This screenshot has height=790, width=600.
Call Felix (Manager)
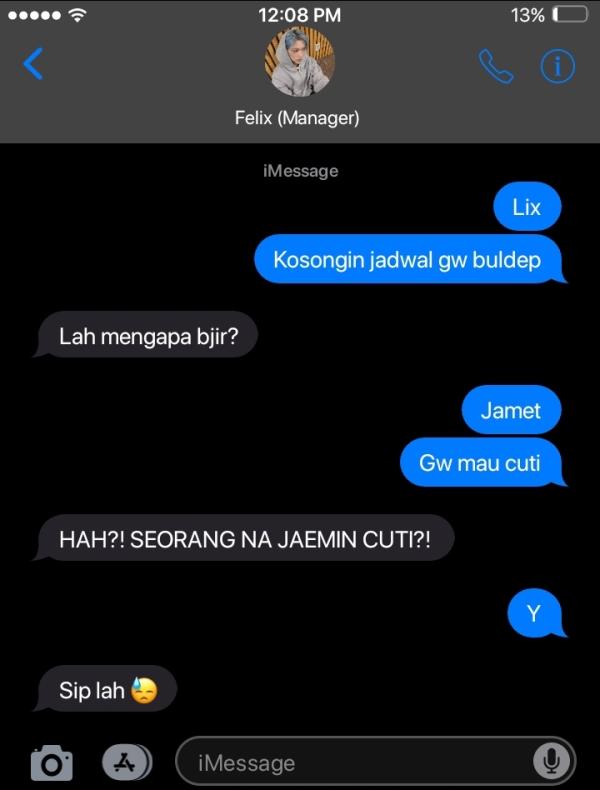tap(495, 65)
